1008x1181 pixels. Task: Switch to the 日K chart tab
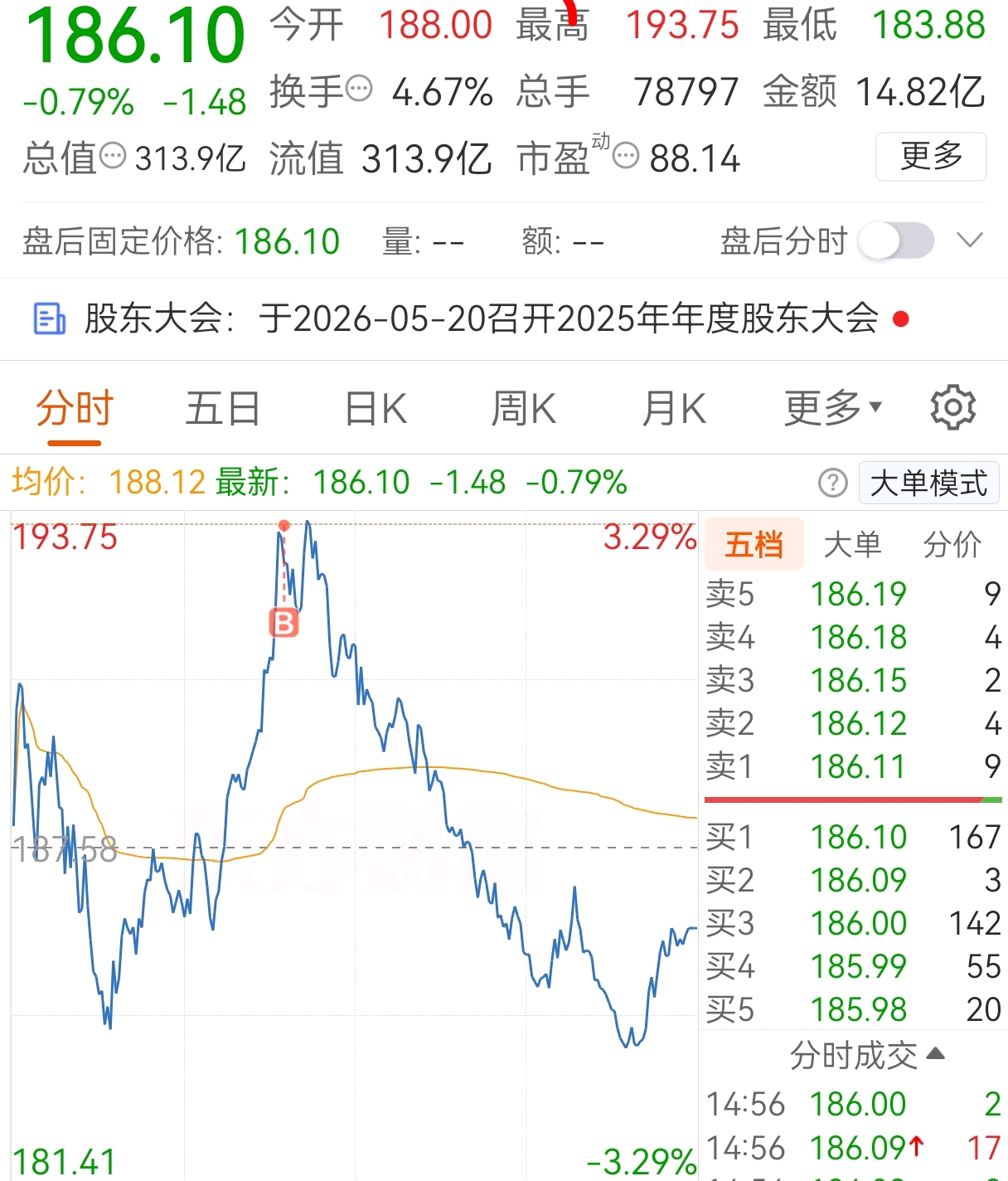click(x=376, y=409)
